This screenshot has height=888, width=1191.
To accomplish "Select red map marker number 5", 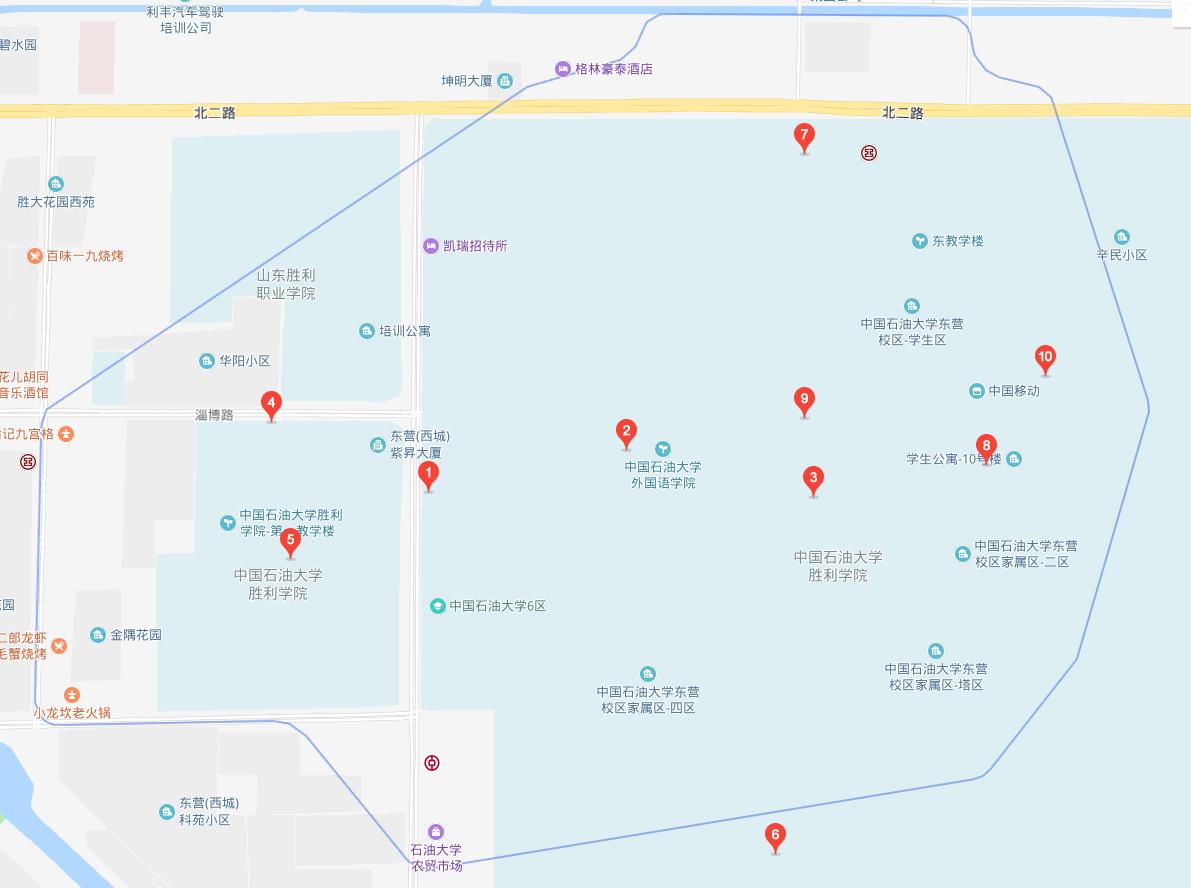I will tap(290, 541).
